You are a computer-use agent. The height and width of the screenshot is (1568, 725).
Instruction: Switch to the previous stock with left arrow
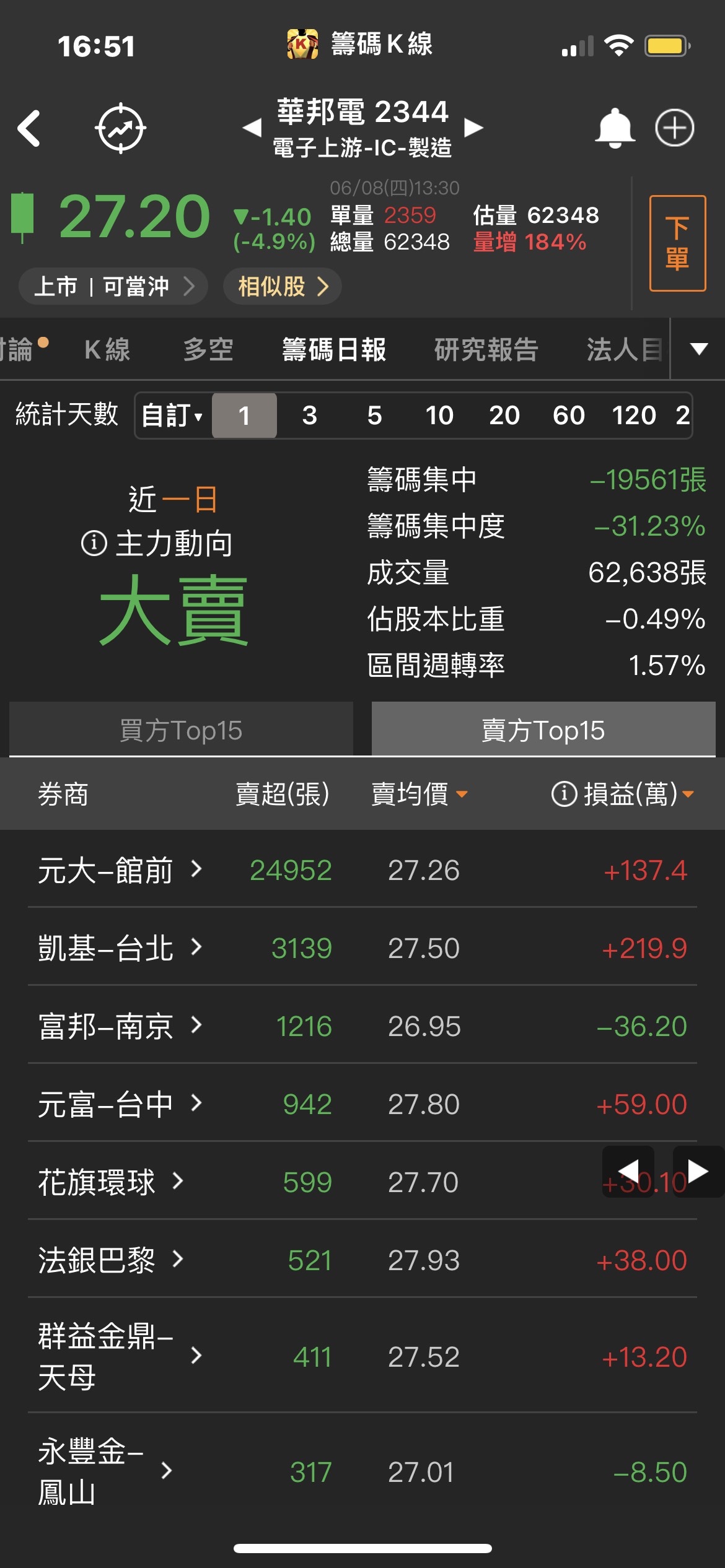252,128
